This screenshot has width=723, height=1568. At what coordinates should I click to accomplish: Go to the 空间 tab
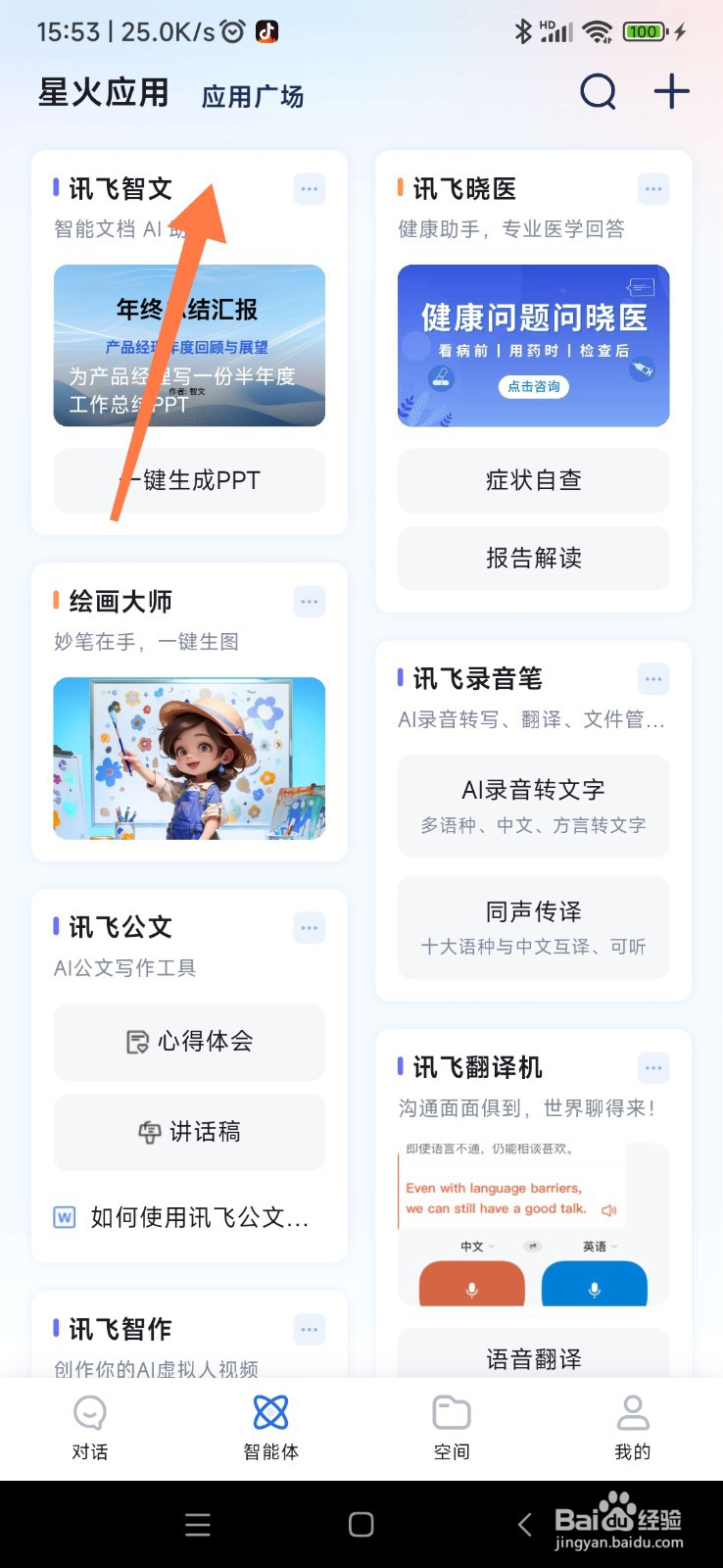coord(452,1427)
